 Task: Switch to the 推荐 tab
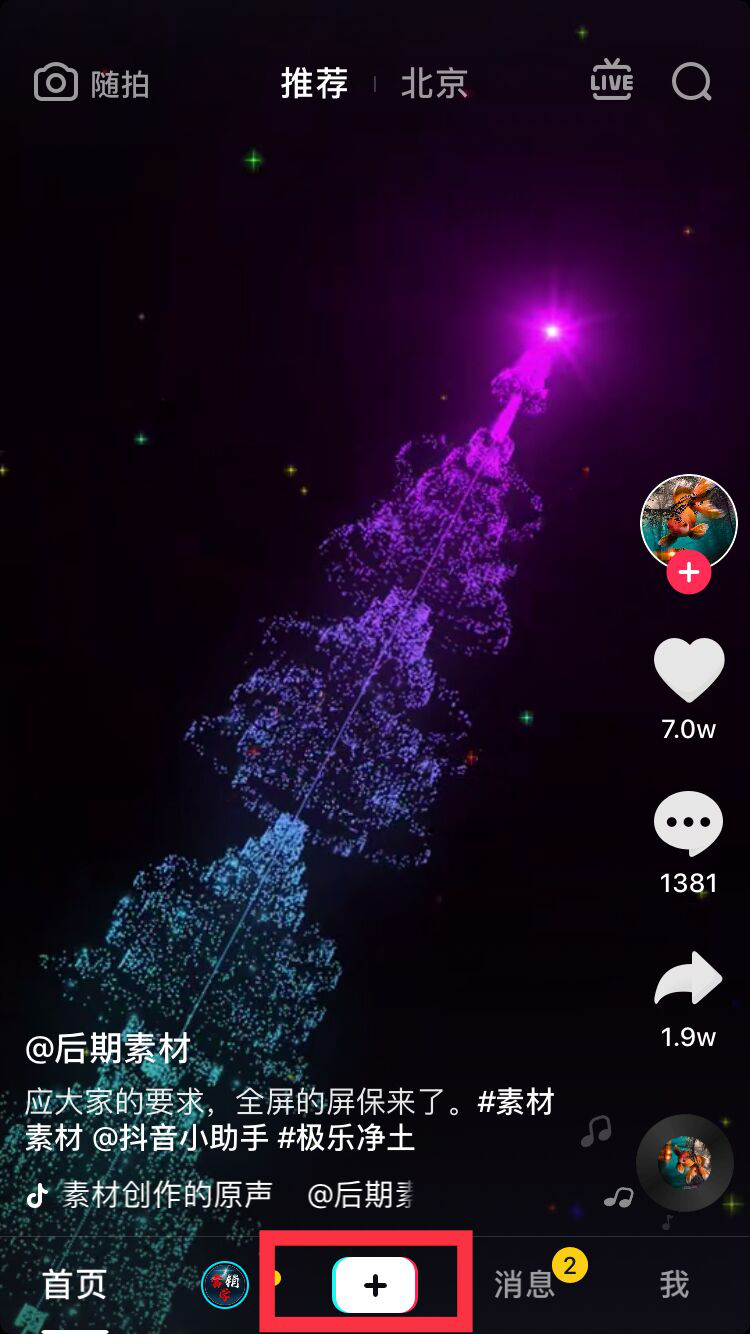click(x=314, y=84)
